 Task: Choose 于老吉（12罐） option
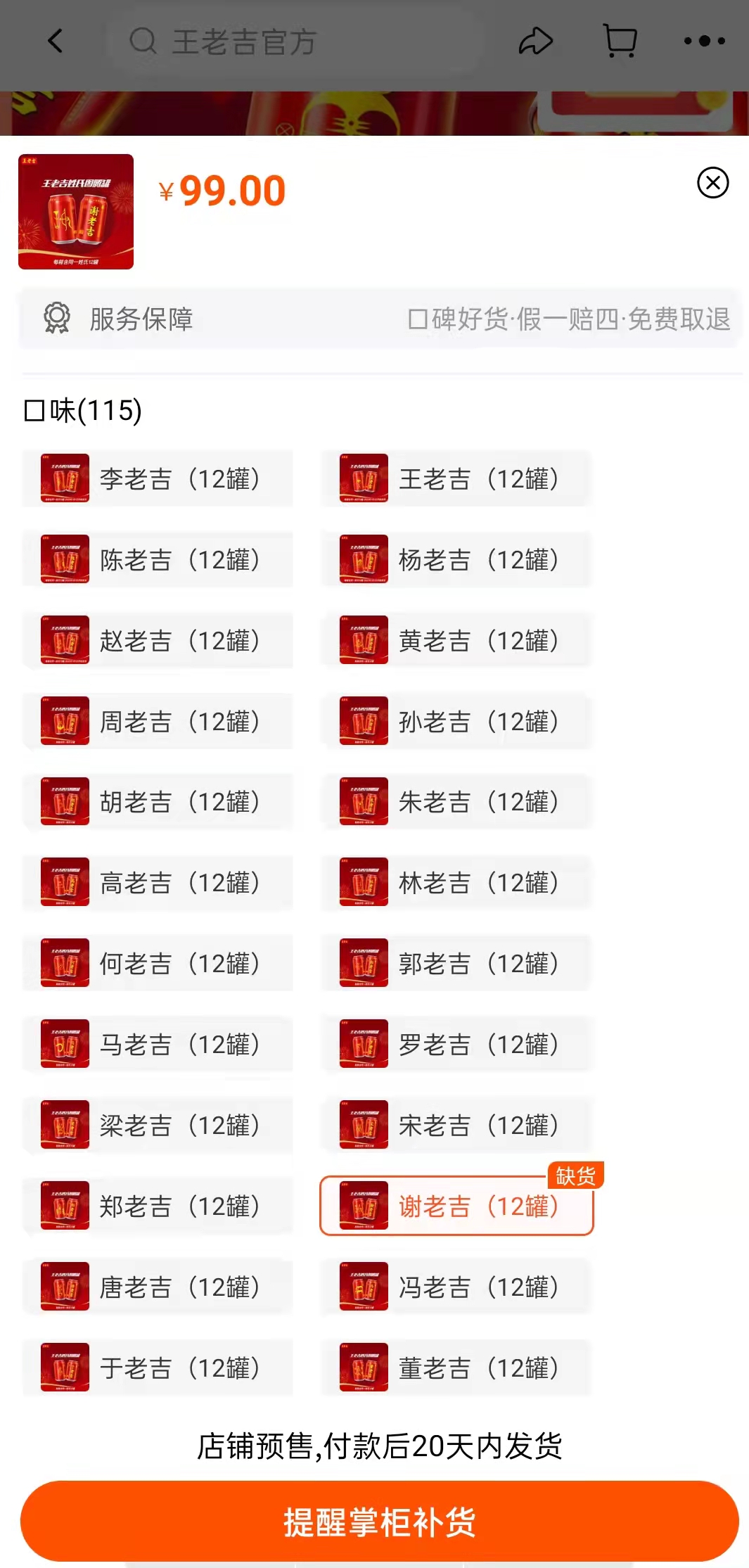pyautogui.click(x=158, y=1368)
